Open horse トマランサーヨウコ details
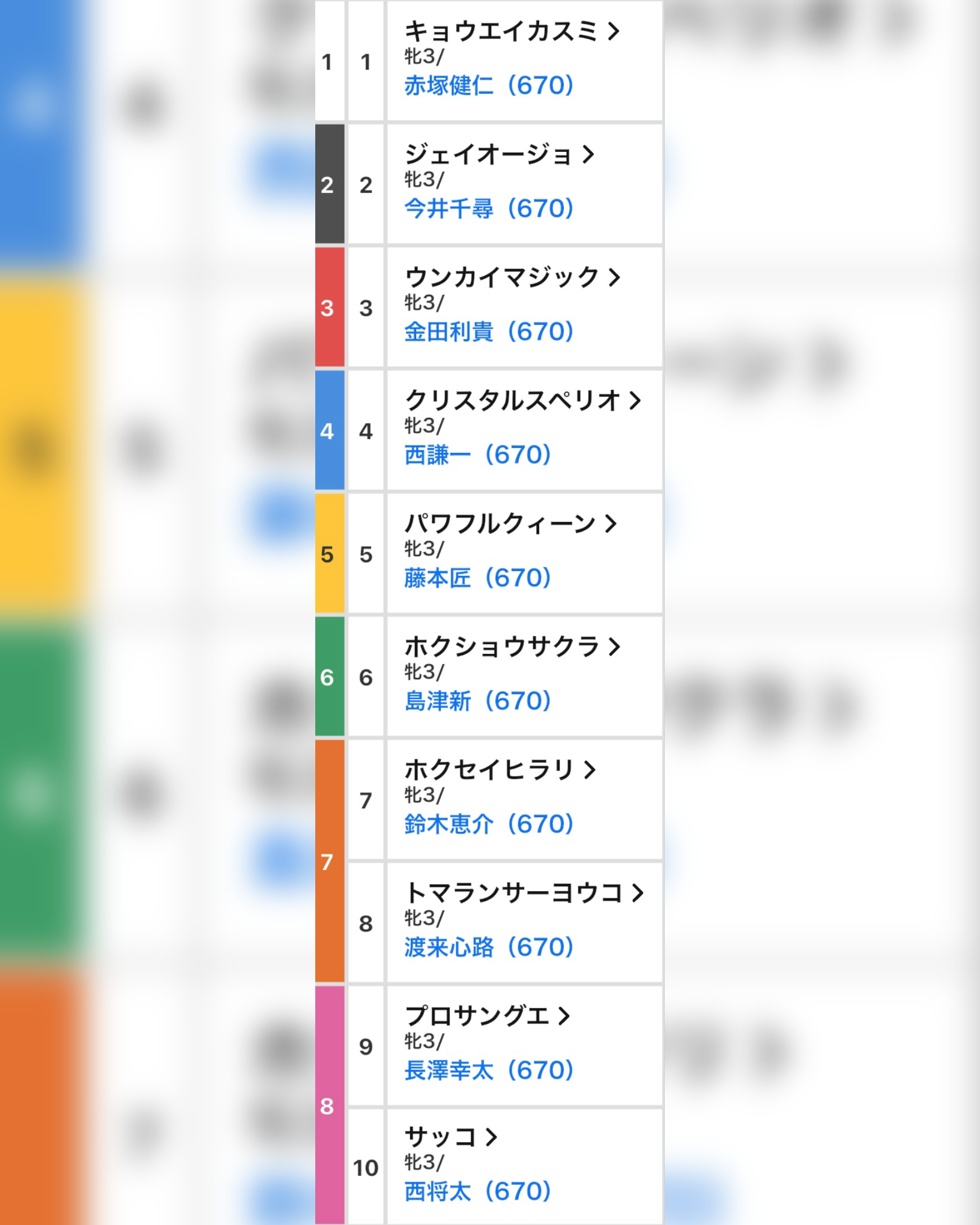 pos(524,893)
